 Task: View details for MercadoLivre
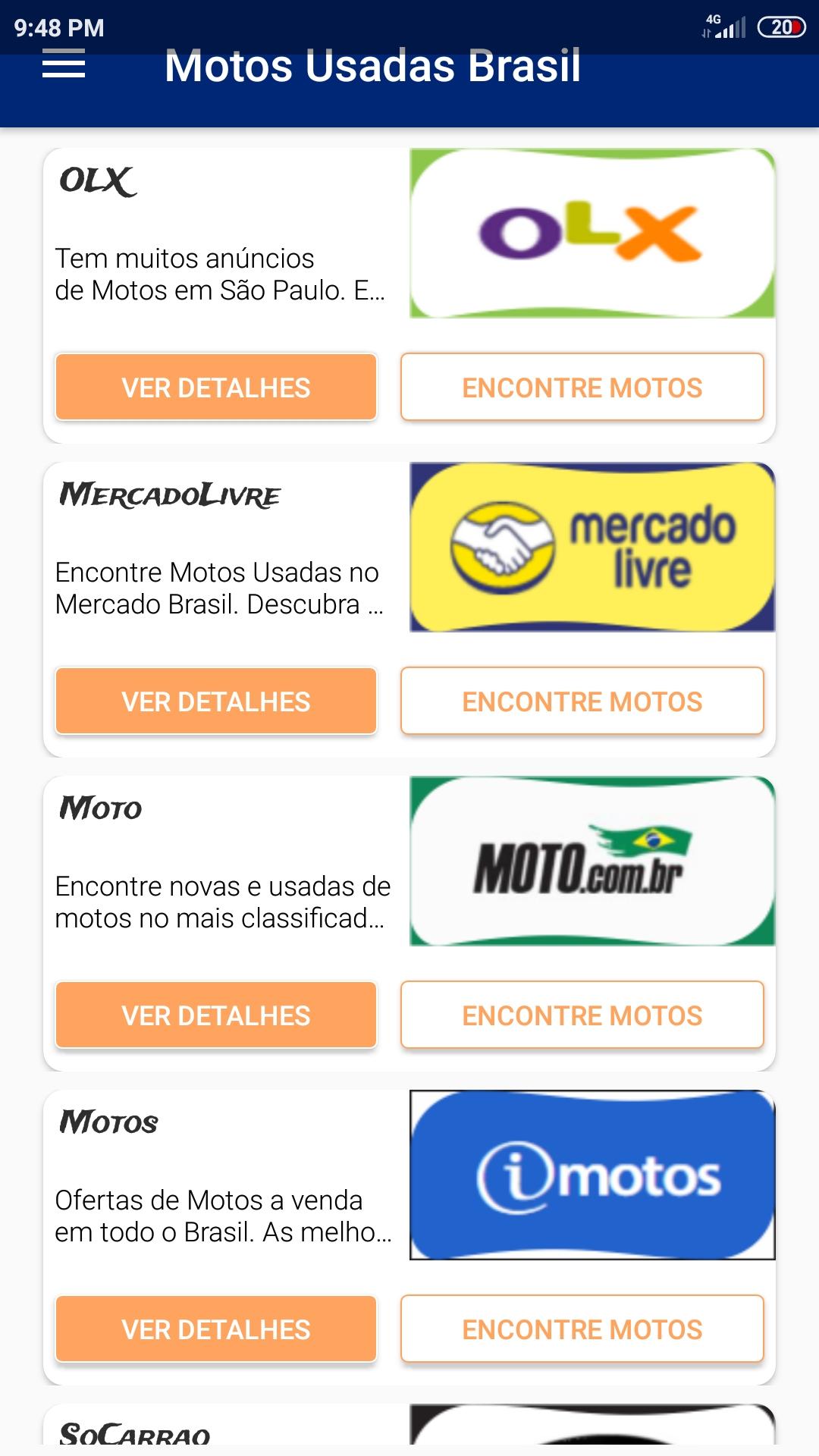(216, 701)
